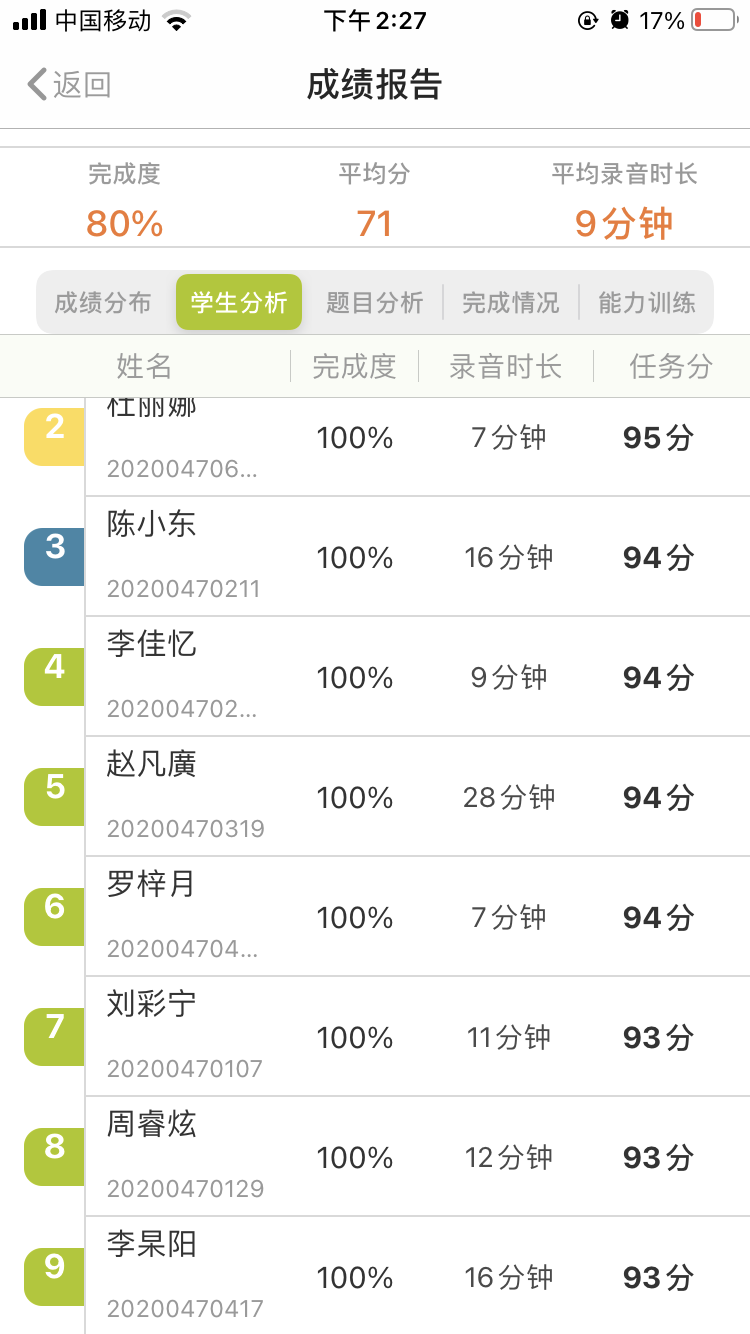View details for student 刘彩宁
The height and width of the screenshot is (1334, 750).
click(400, 1037)
